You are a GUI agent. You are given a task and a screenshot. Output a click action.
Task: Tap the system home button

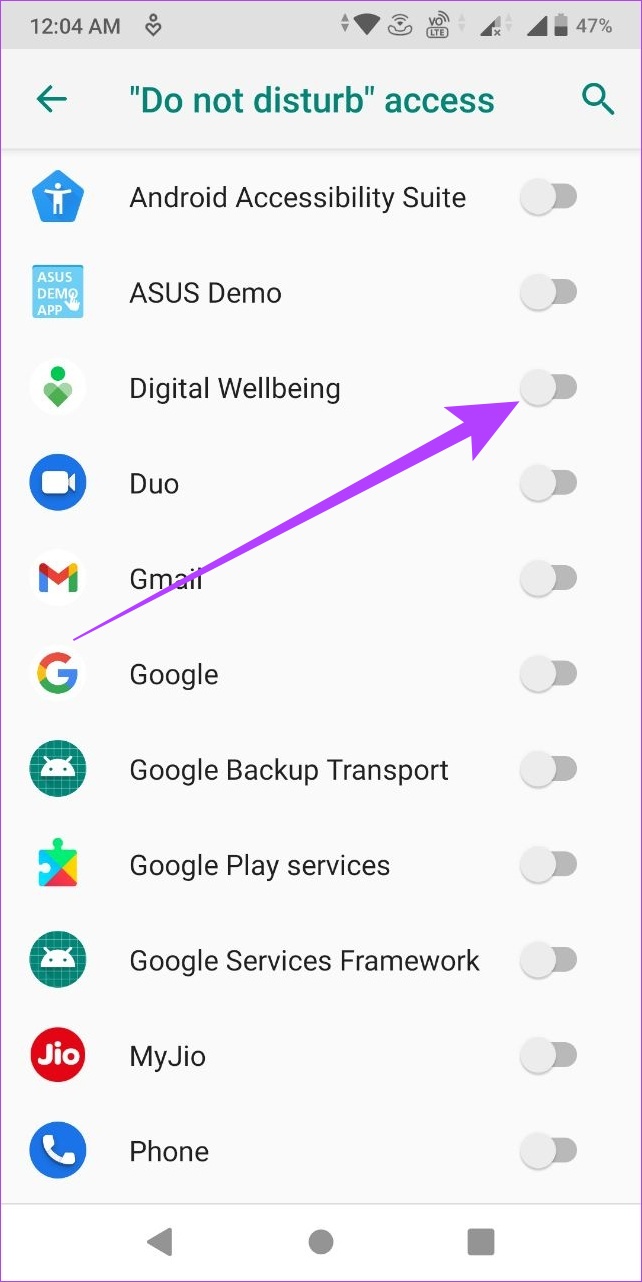tap(321, 1242)
